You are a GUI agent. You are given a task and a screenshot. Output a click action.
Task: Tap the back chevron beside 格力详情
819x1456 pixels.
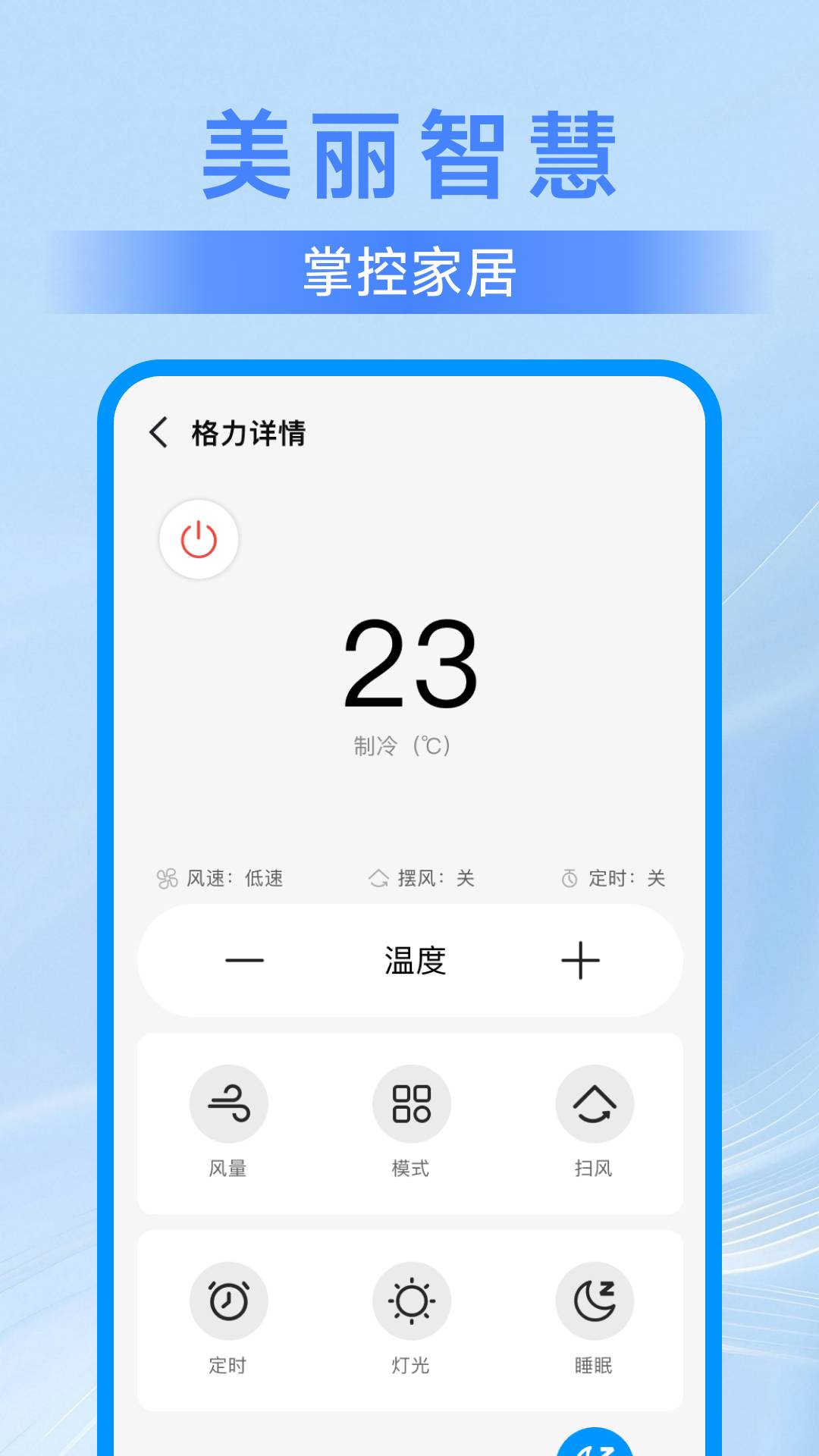tap(158, 431)
